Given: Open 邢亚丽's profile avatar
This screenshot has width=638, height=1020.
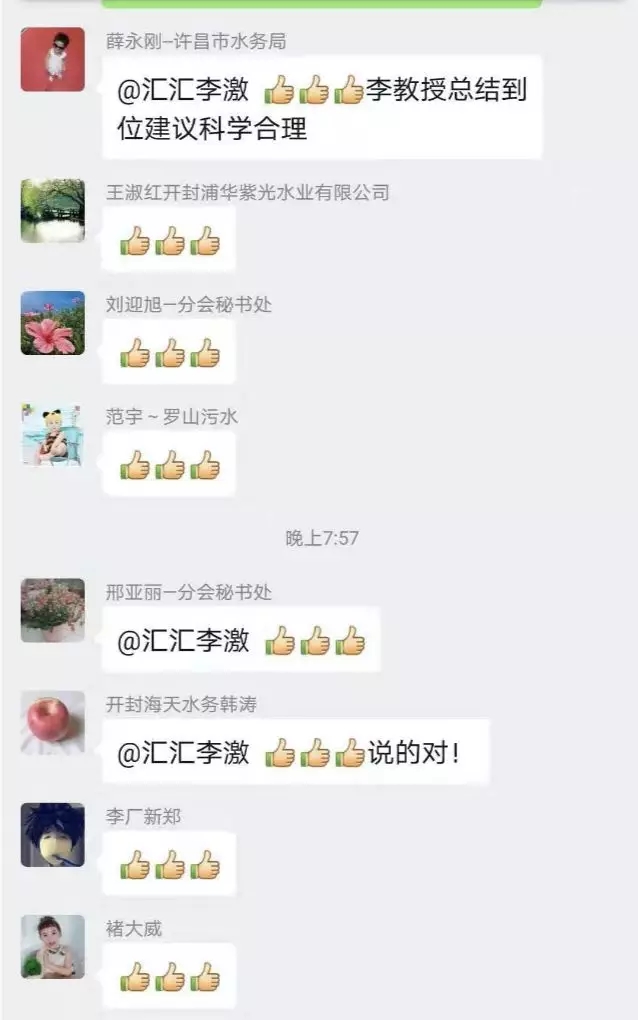Looking at the screenshot, I should click(x=52, y=610).
